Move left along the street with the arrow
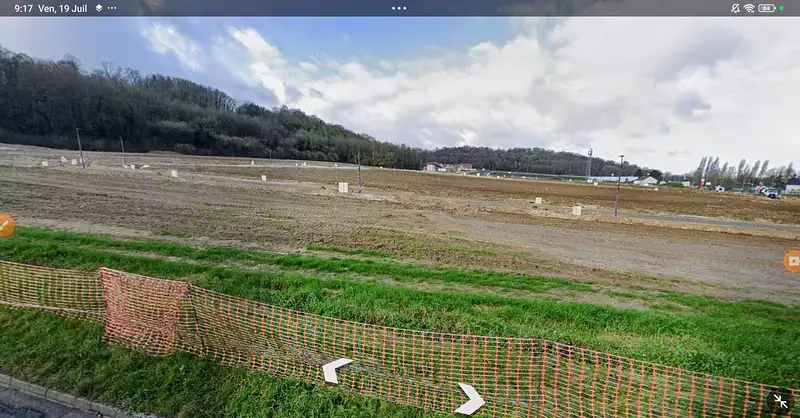The image size is (800, 418). click(336, 369)
